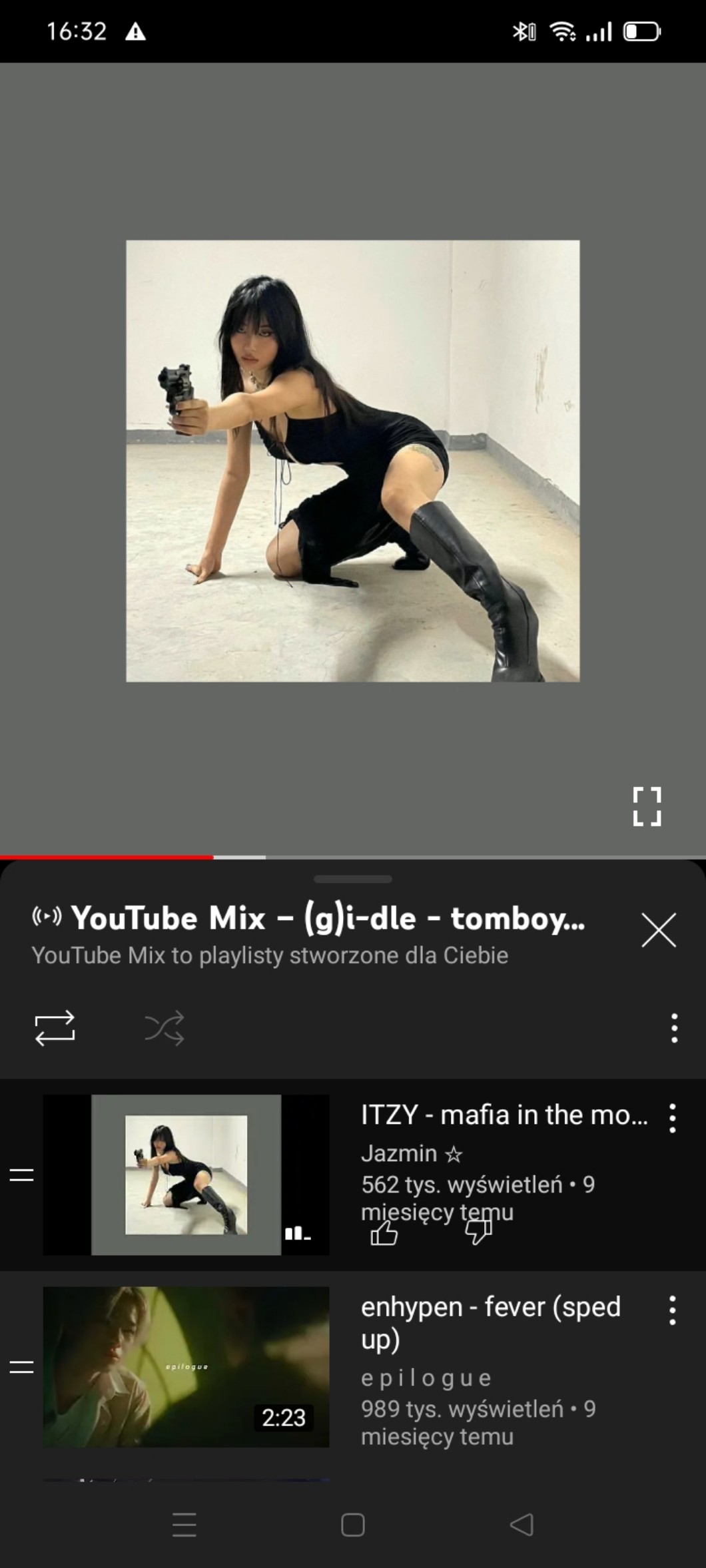Go back with system navigation
The image size is (706, 1568).
[522, 1524]
